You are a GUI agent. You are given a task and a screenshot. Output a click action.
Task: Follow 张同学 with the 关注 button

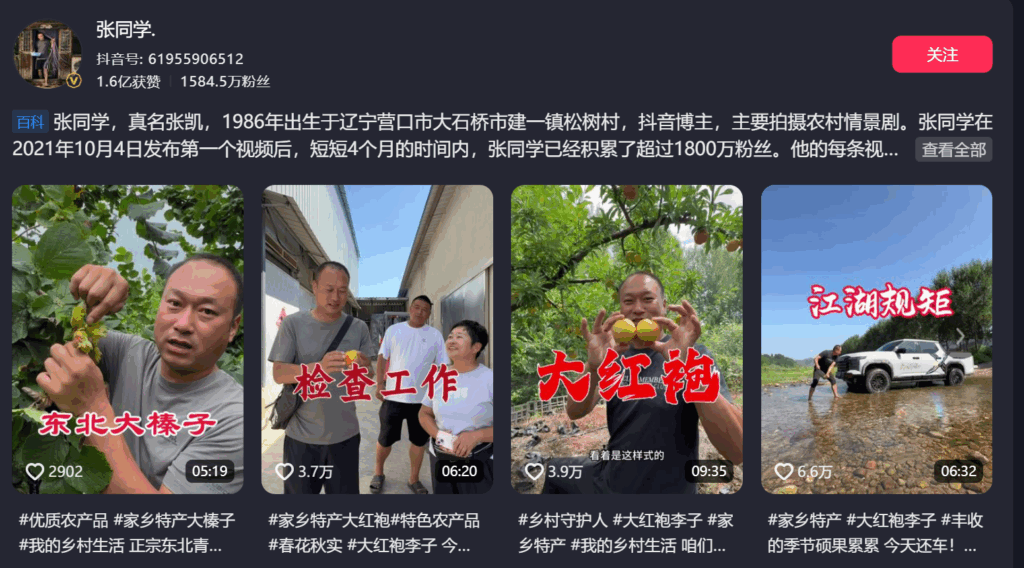(941, 55)
